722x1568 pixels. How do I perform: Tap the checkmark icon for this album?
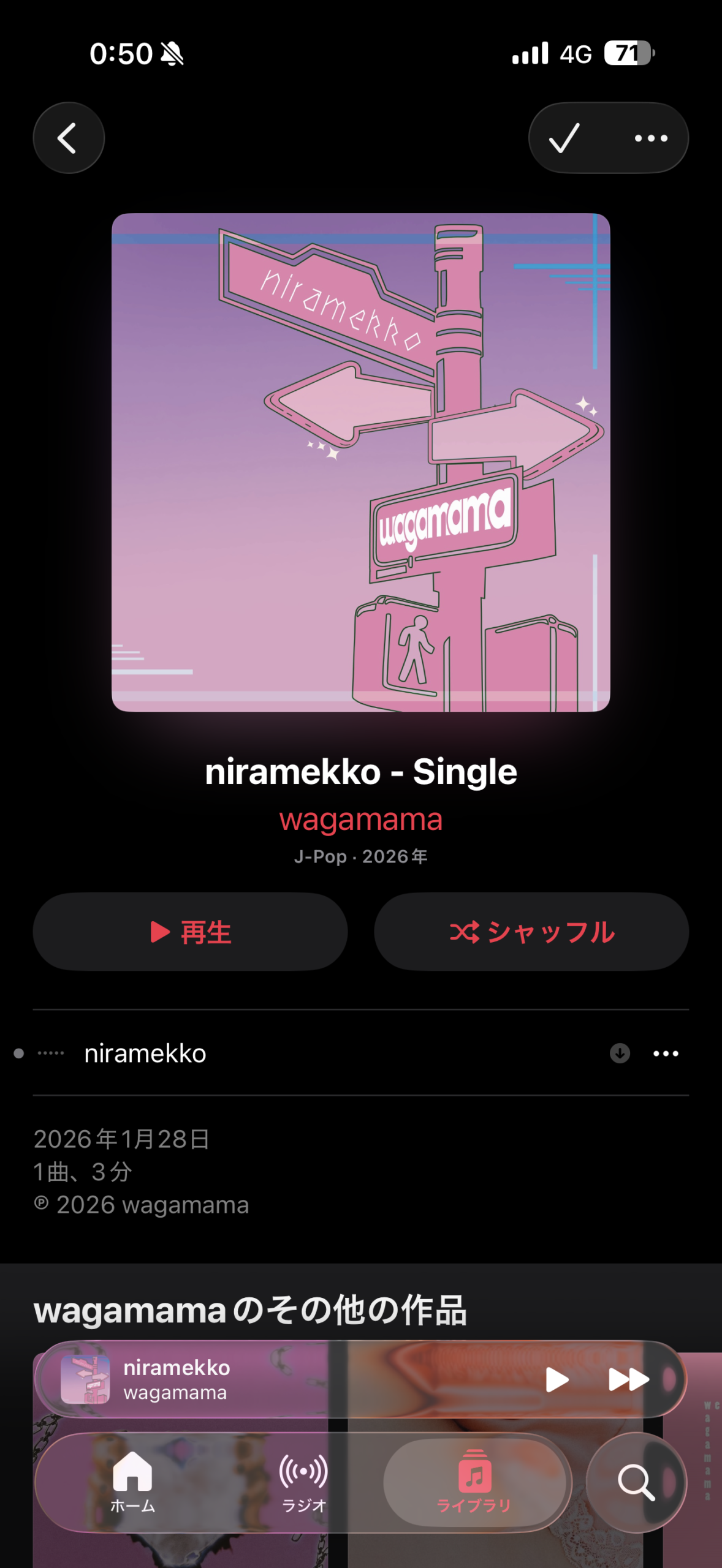point(564,137)
